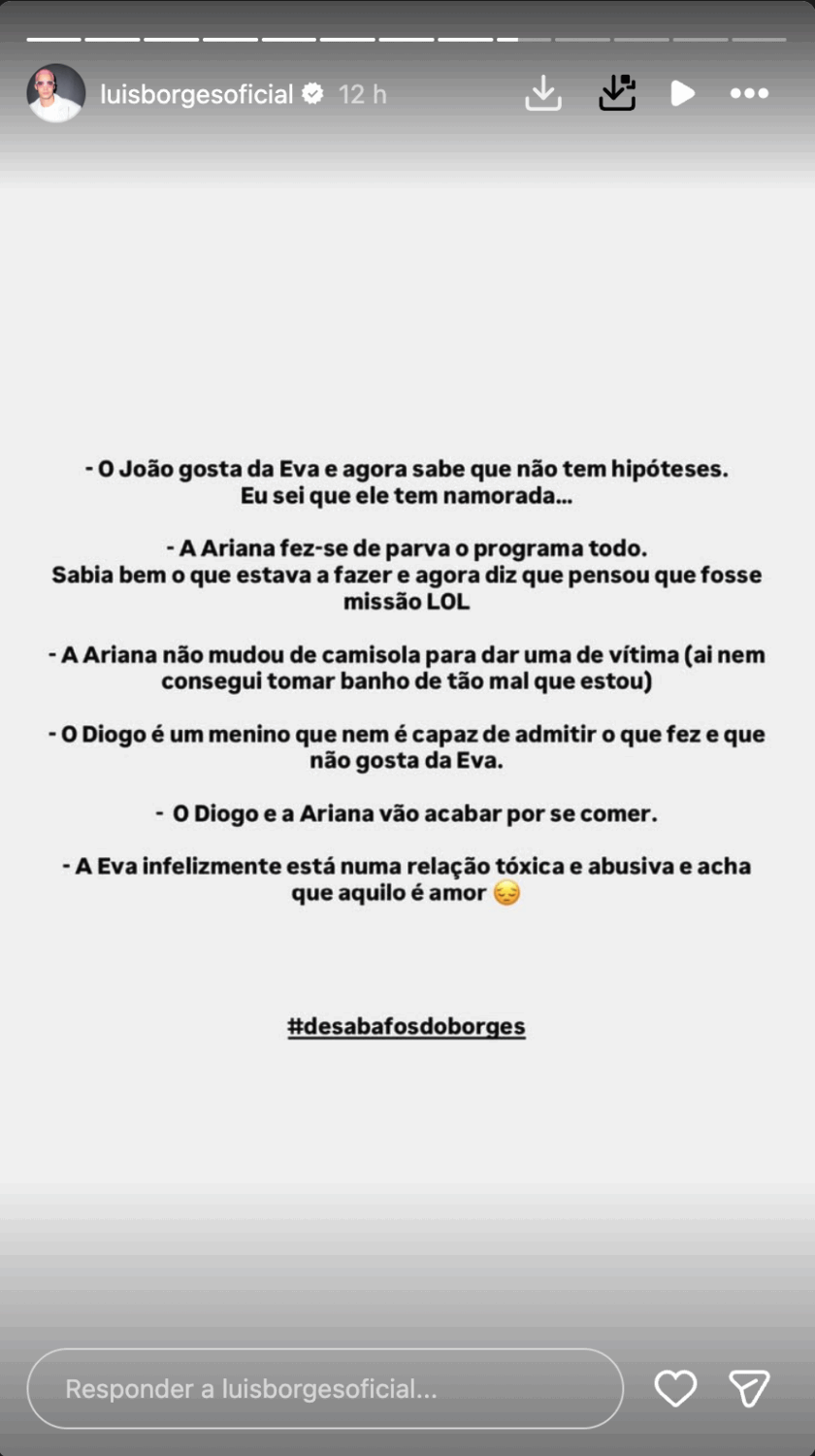815x1456 pixels.
Task: Open the three-dot story options menu
Action: [x=748, y=92]
